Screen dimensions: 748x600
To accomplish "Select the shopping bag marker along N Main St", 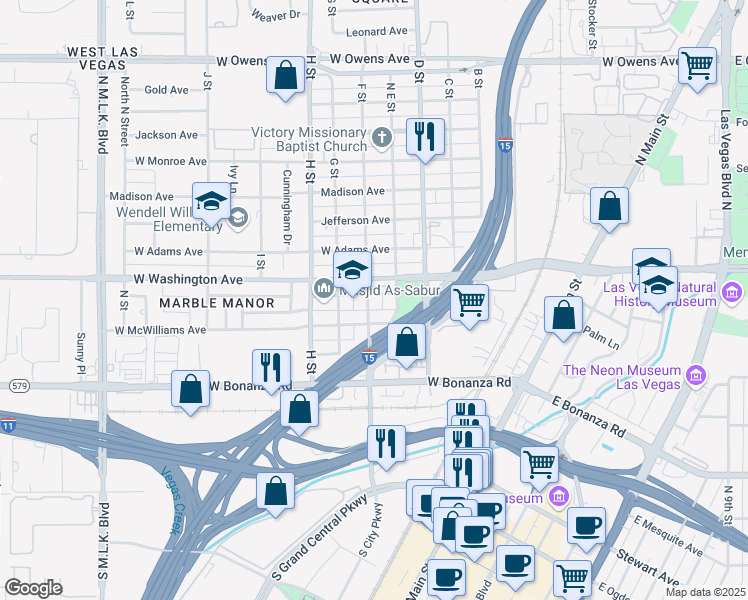I will 609,210.
